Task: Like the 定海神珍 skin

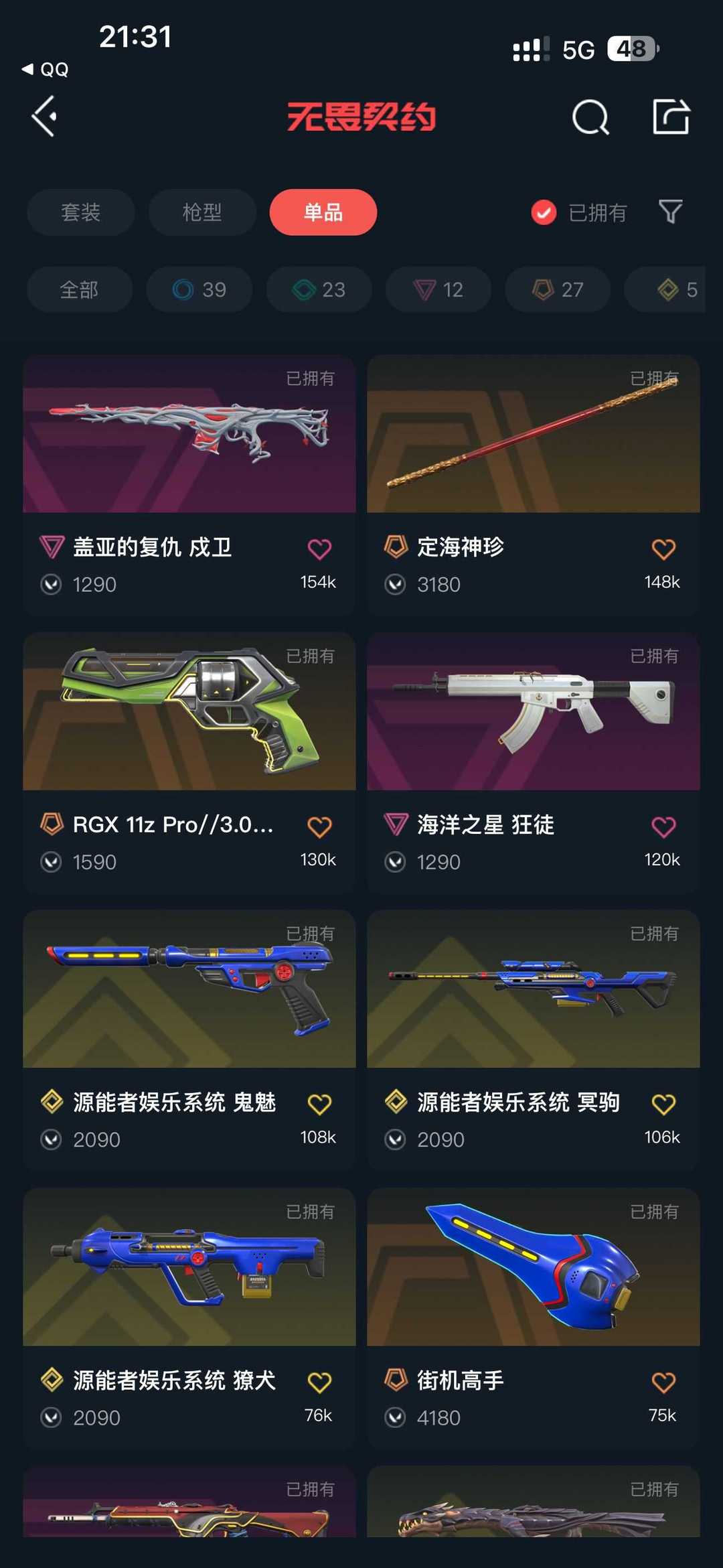Action: [663, 549]
